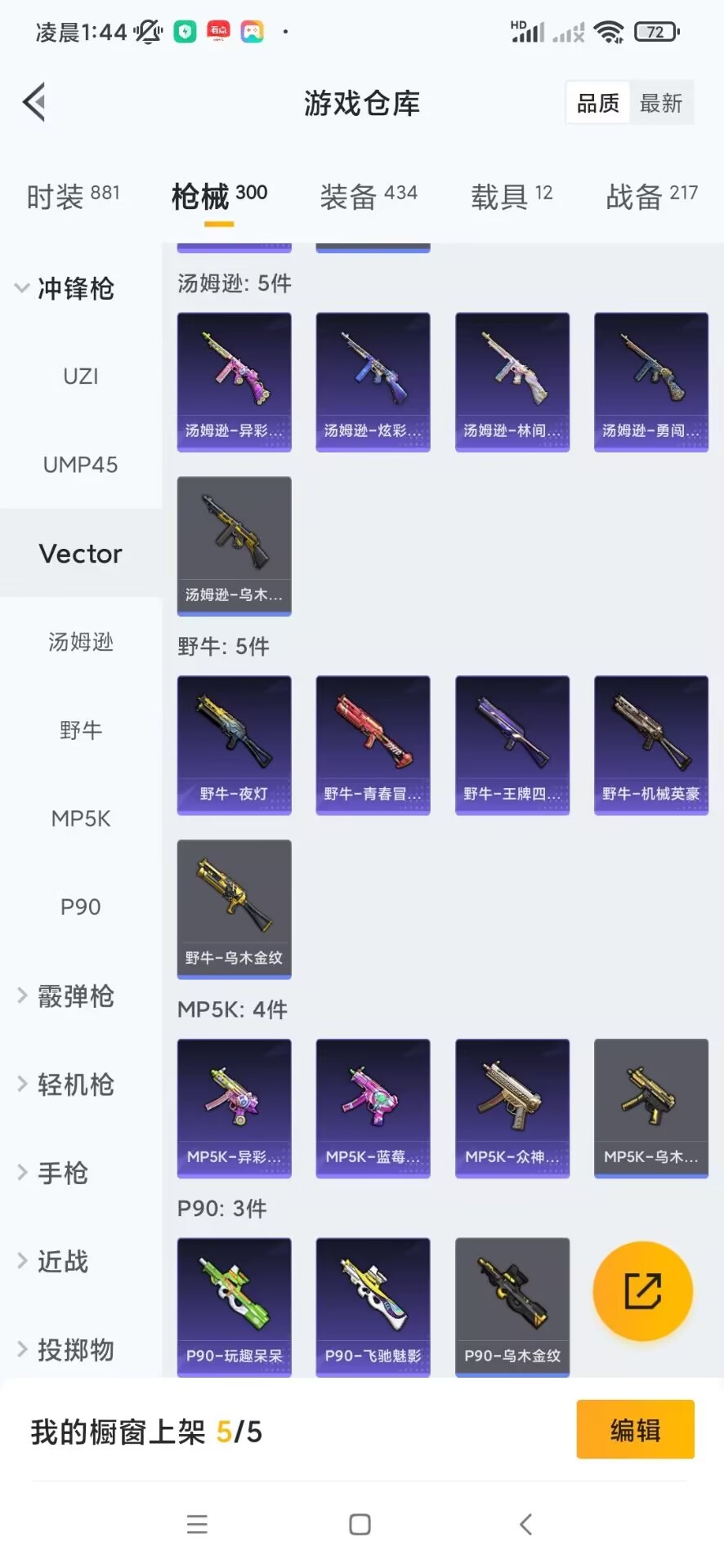Open the 战备 tab
Image resolution: width=724 pixels, height=1568 pixels.
click(x=651, y=197)
